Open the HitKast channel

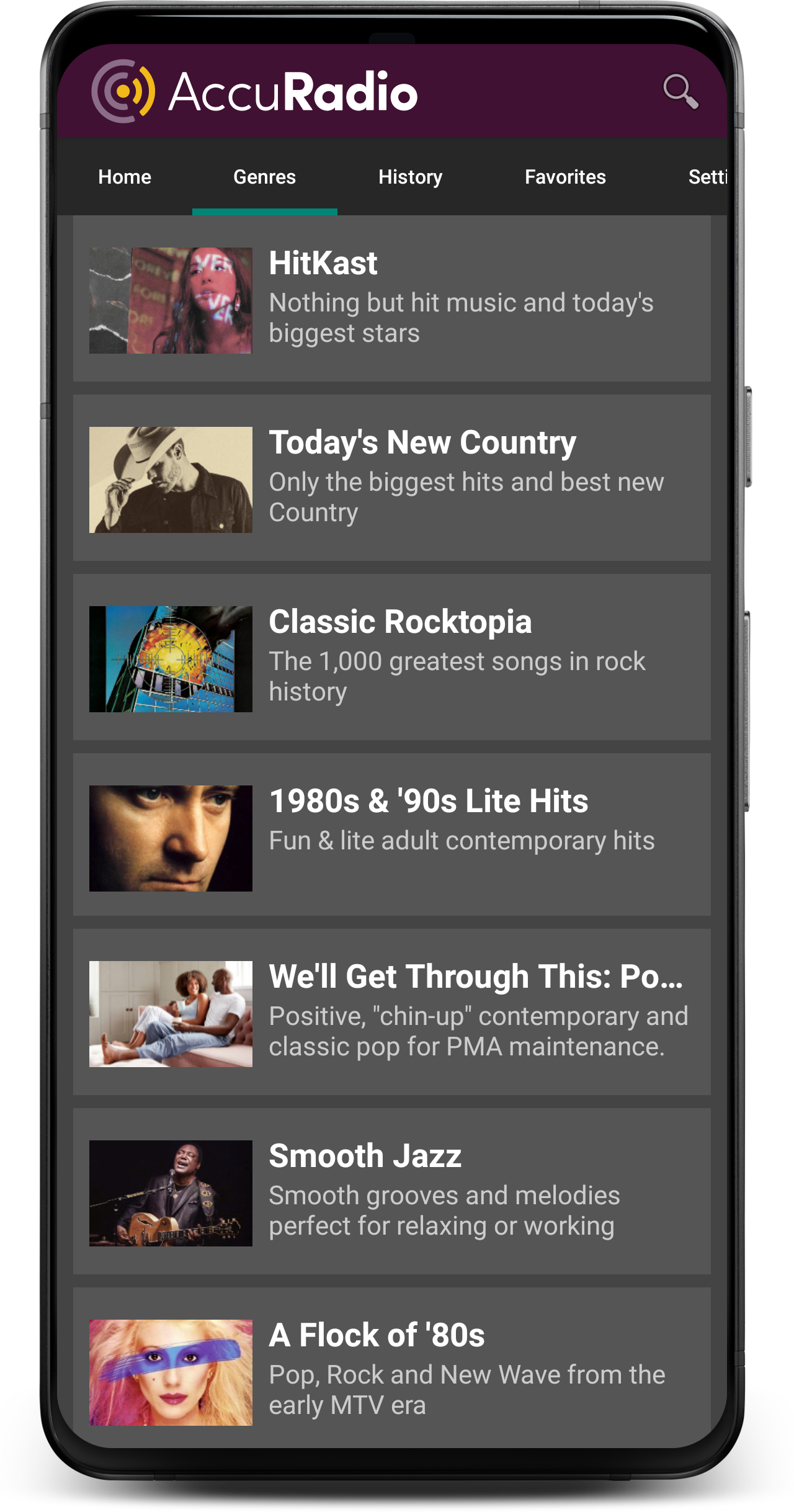point(392,298)
